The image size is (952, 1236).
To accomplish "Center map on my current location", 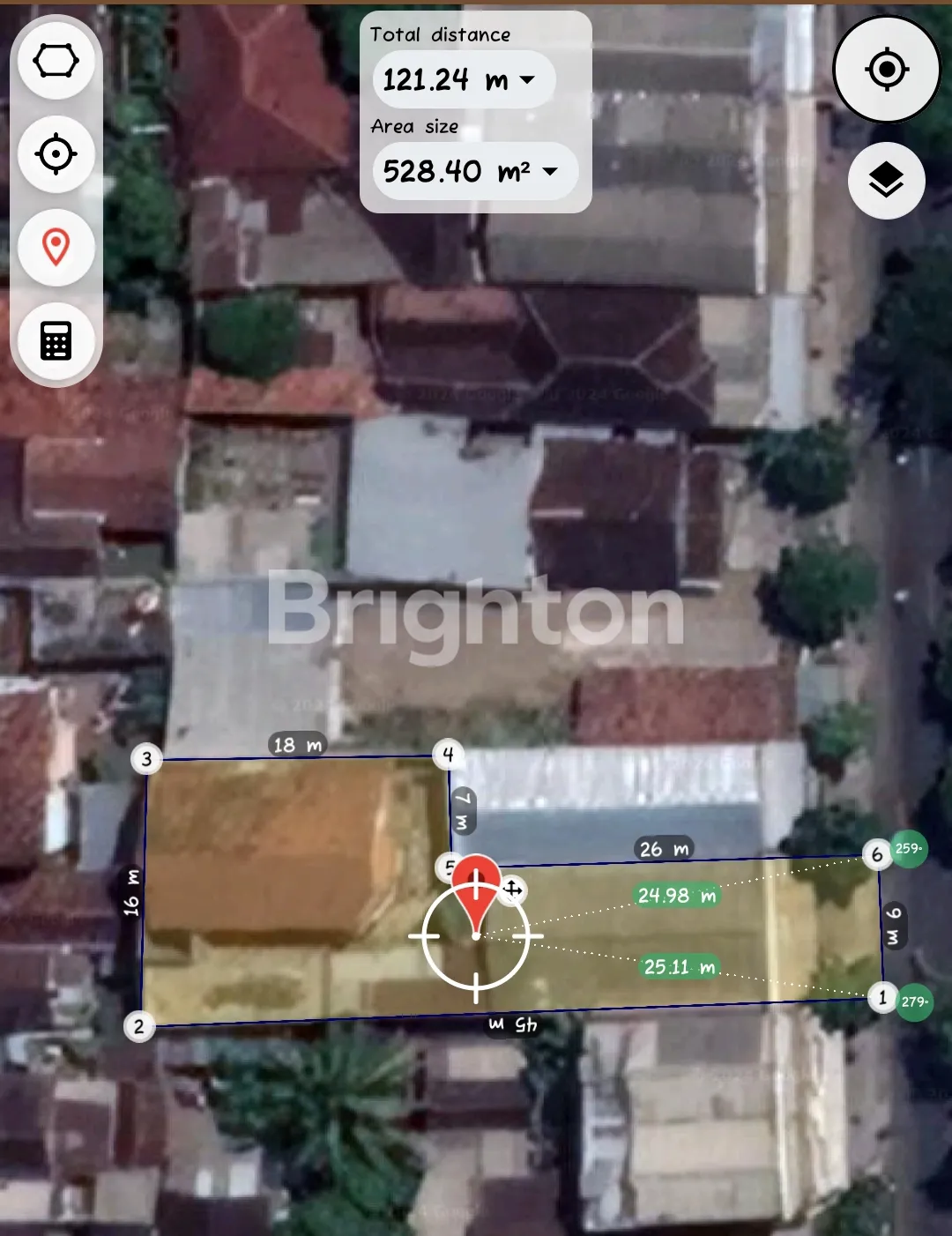I will 887,69.
